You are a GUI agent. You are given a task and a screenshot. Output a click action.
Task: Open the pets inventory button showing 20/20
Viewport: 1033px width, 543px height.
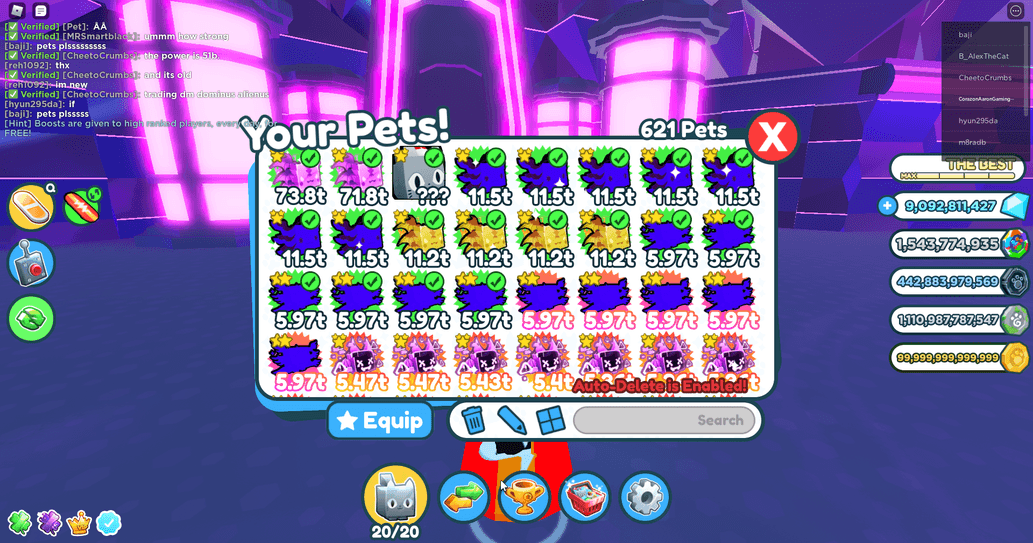395,497
